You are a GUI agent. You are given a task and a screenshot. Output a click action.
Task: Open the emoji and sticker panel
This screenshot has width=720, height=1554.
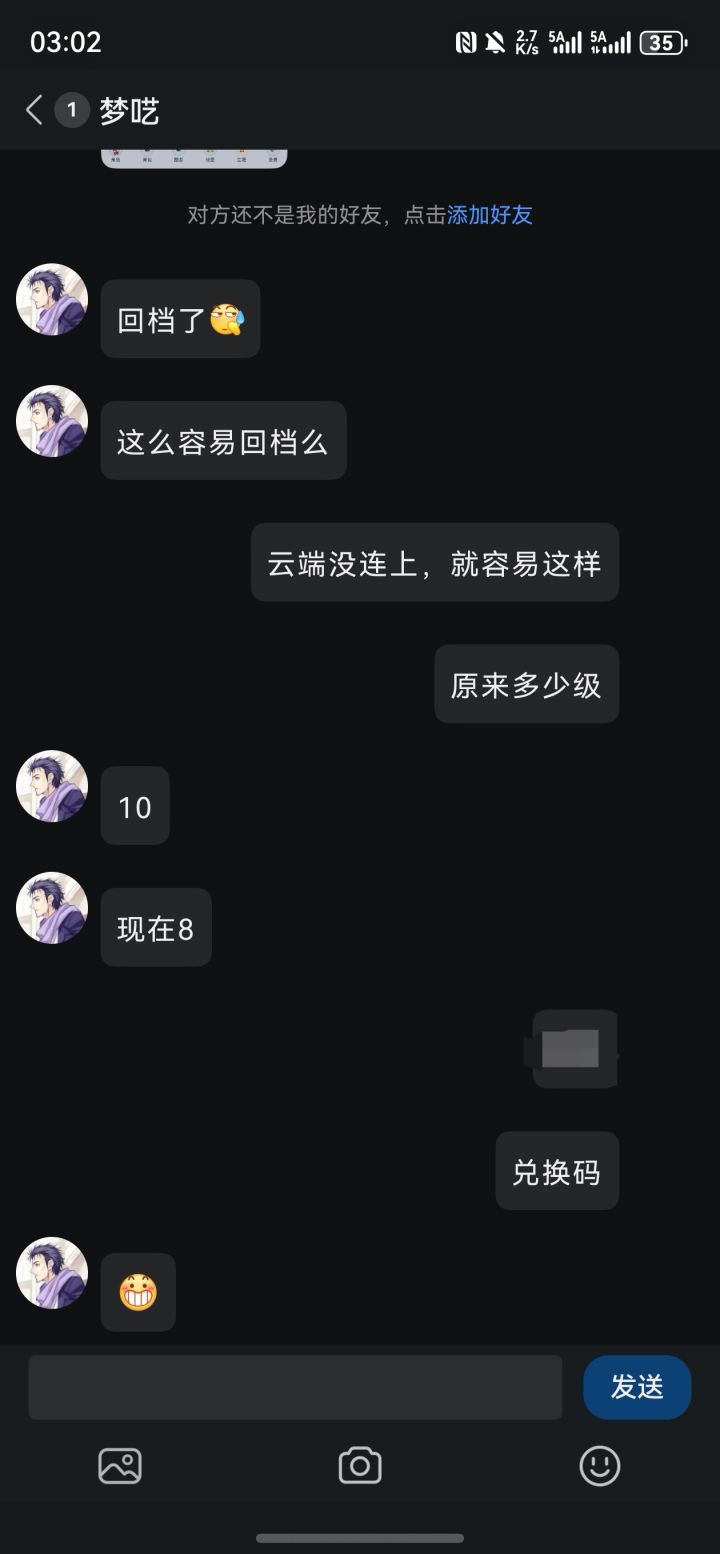tap(598, 1464)
